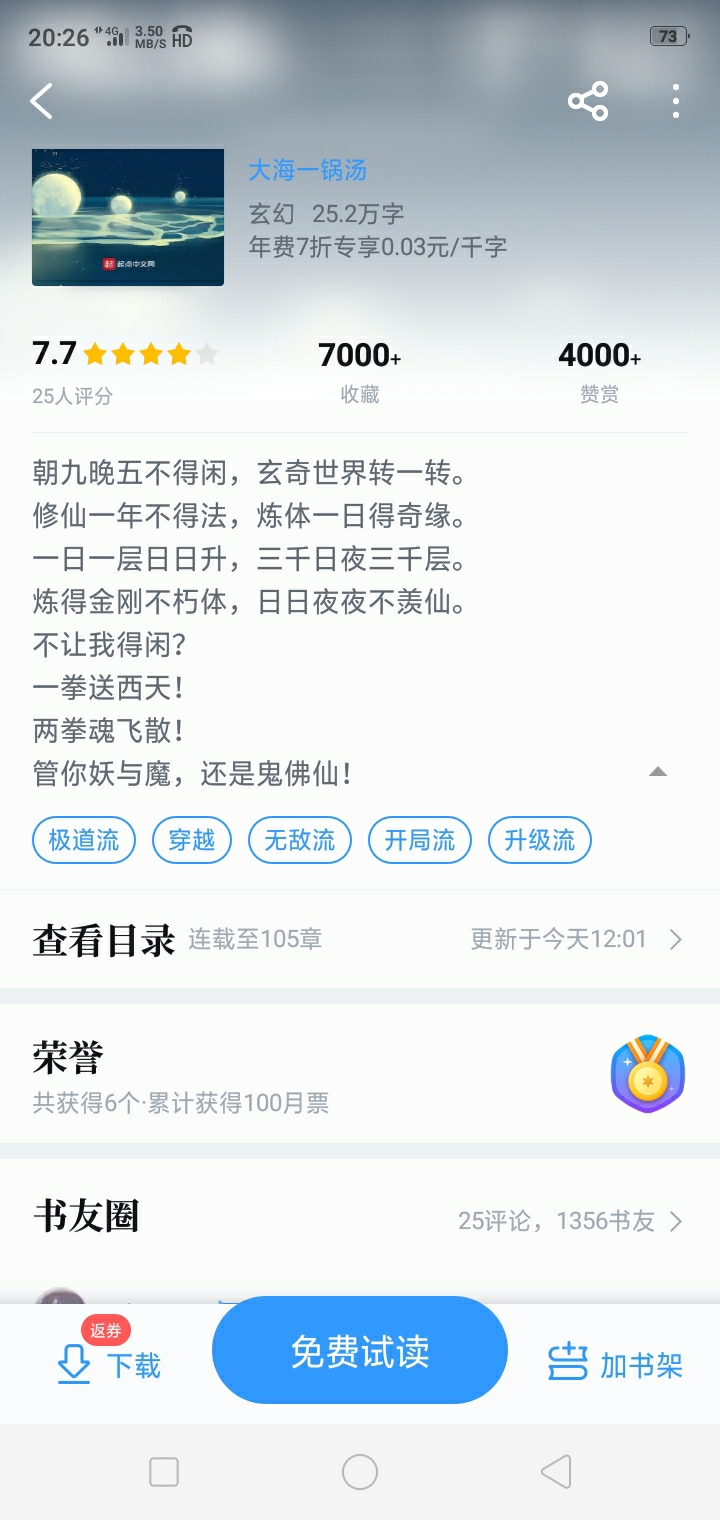The width and height of the screenshot is (720, 1520).
Task: Select the 穿越 tag
Action: [192, 840]
